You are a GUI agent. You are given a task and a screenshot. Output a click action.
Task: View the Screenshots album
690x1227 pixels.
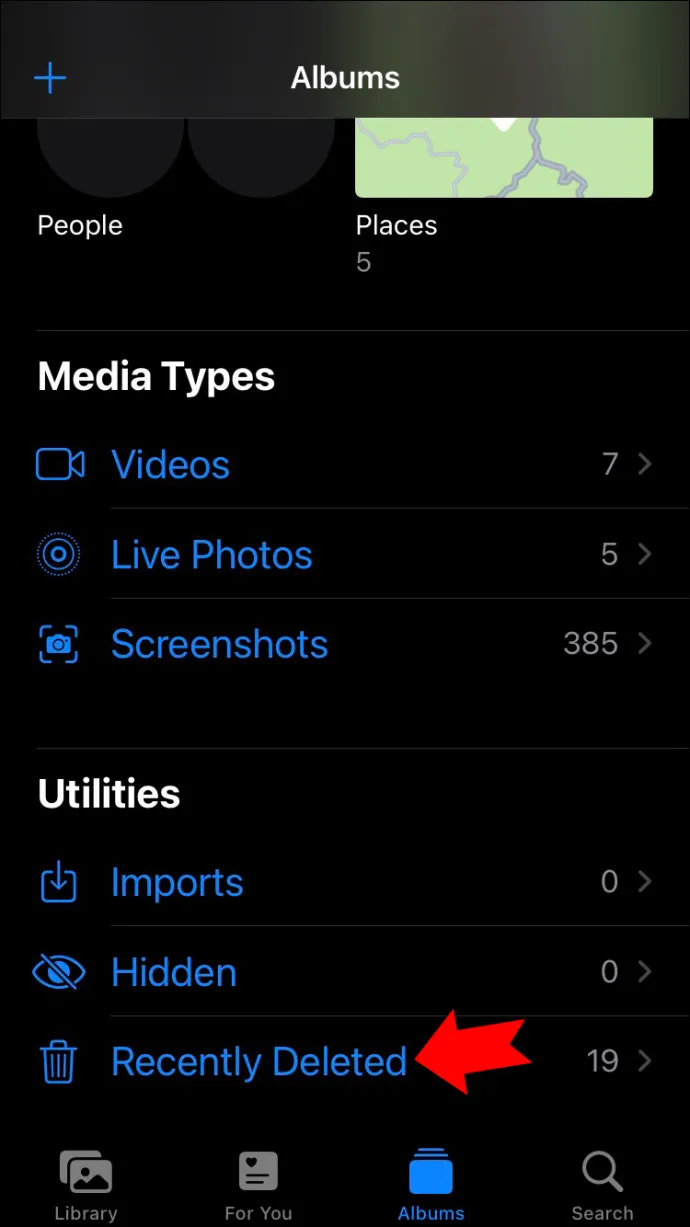pyautogui.click(x=345, y=644)
